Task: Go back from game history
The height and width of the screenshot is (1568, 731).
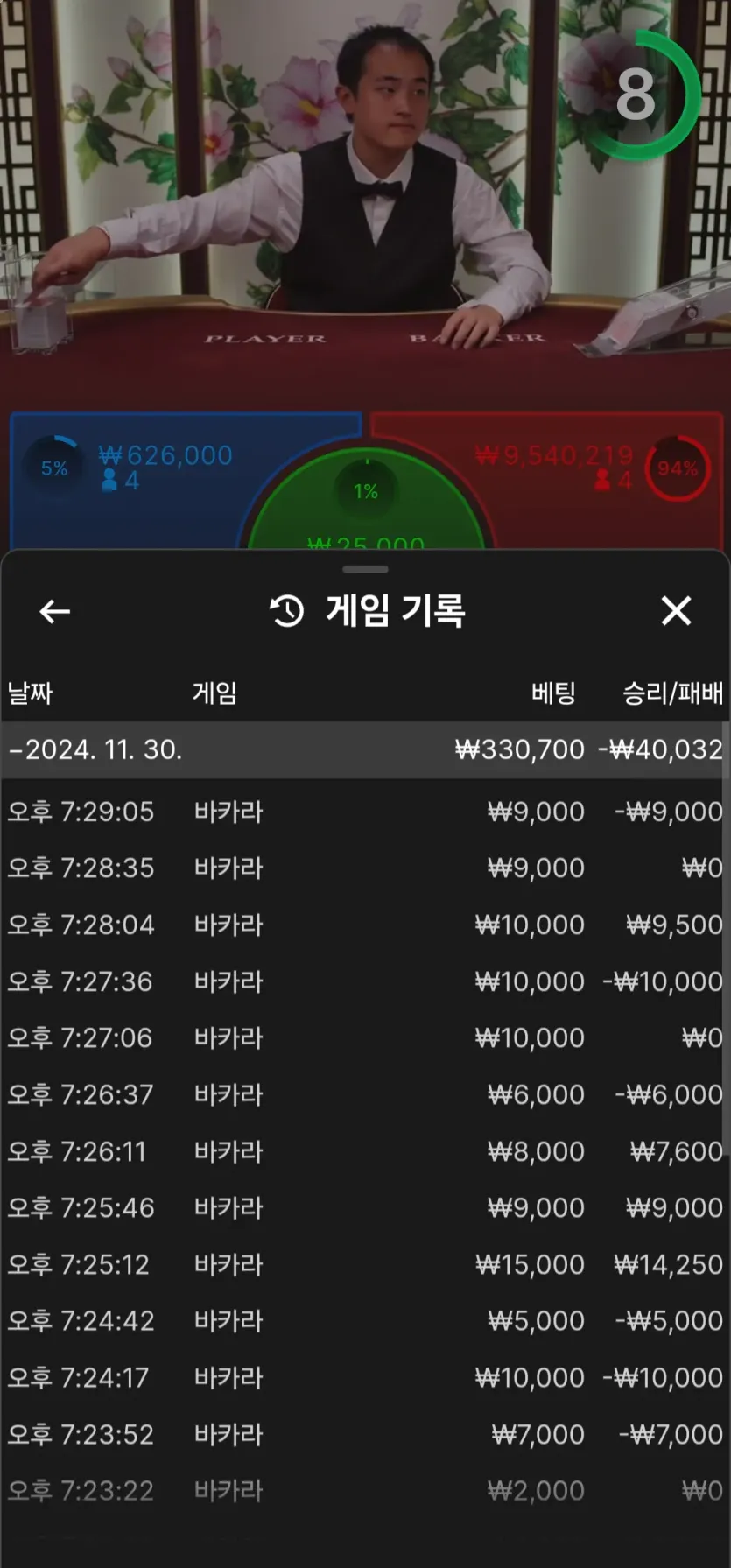Action: coord(54,611)
